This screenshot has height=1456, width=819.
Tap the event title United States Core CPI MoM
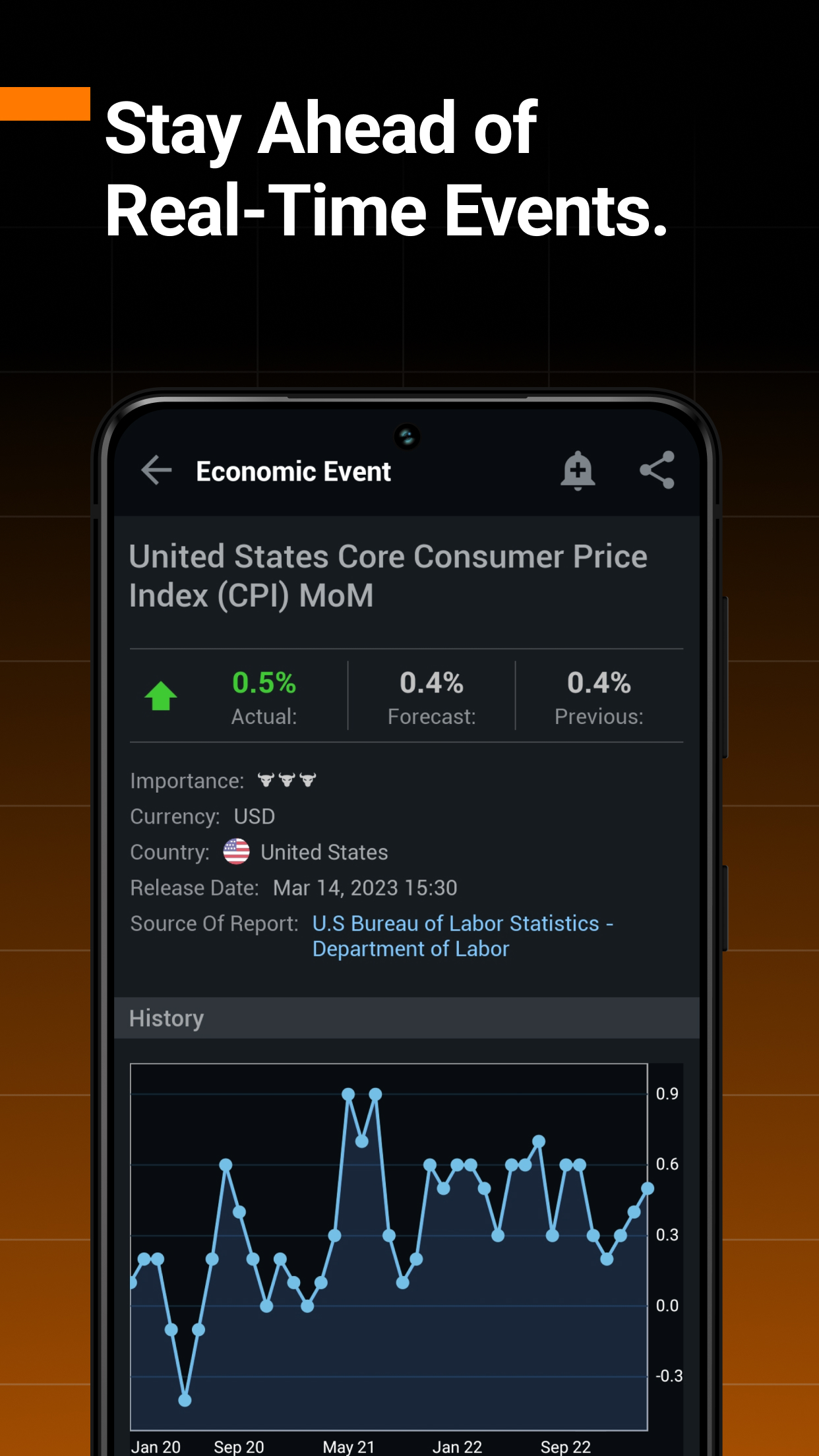tap(388, 575)
